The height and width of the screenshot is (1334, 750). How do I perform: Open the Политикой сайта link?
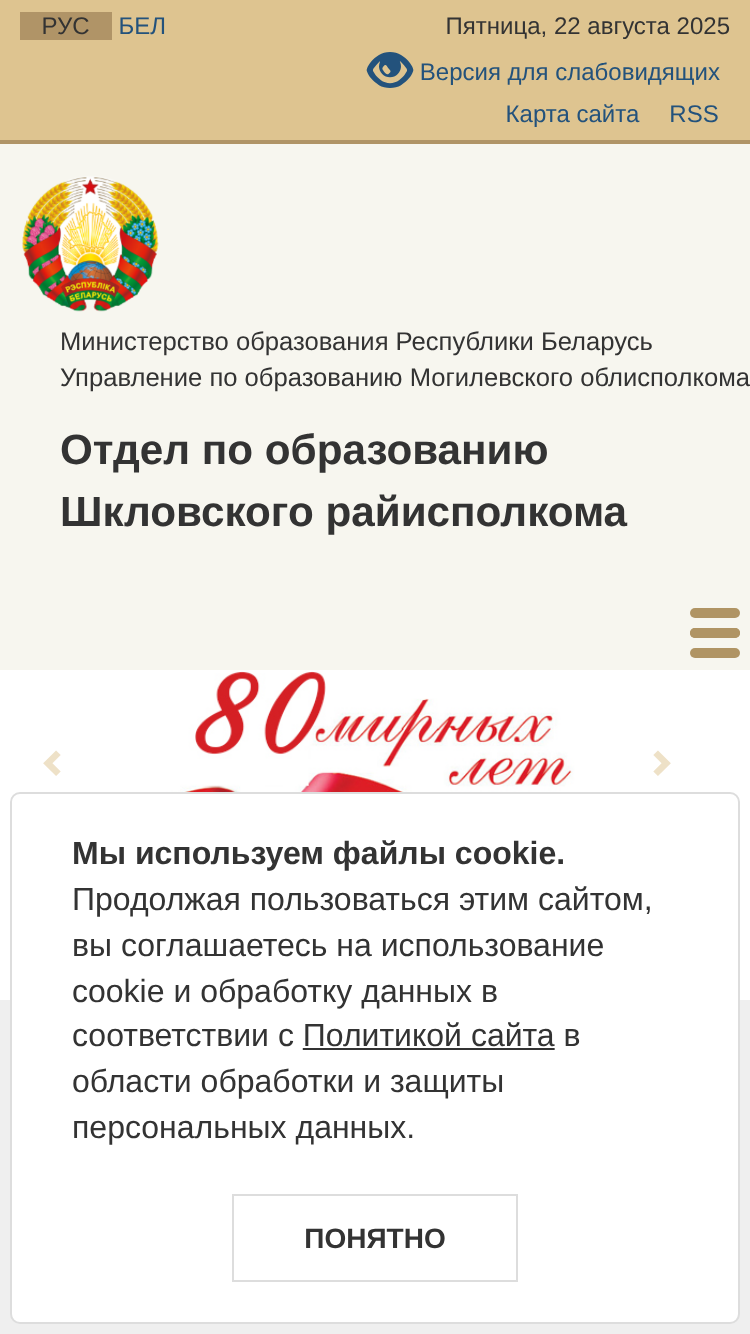tap(428, 1036)
